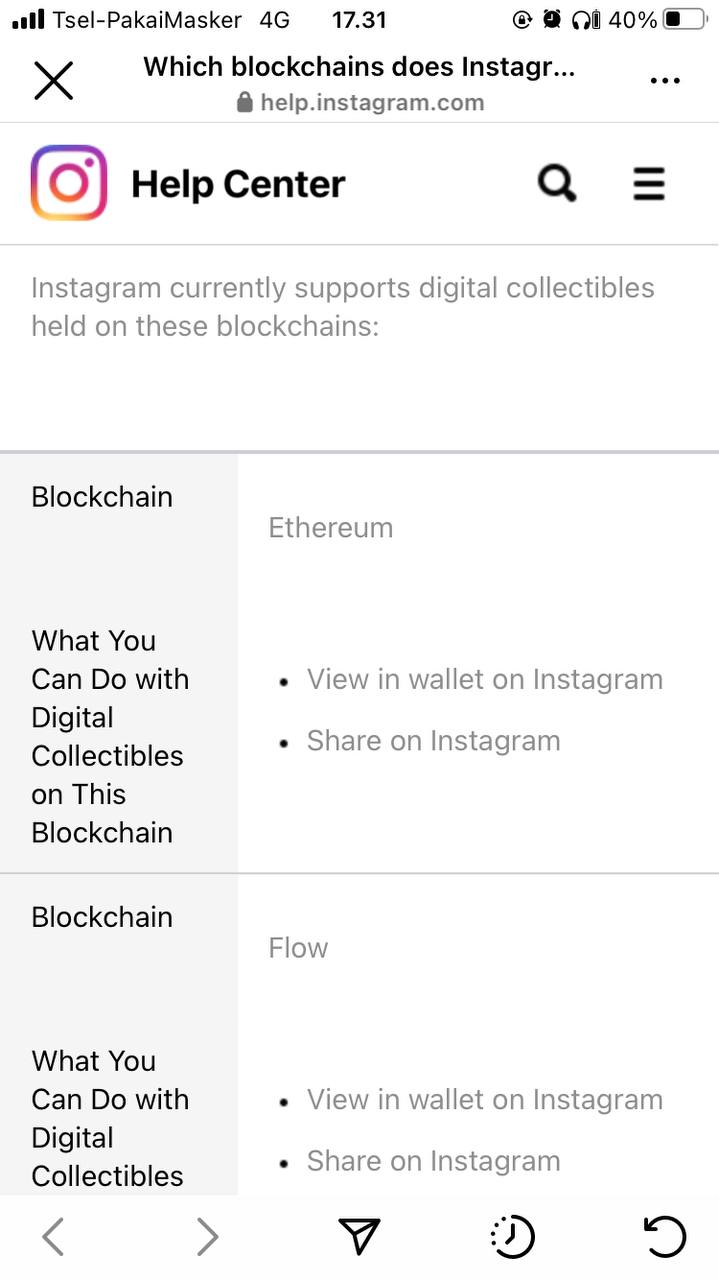Go back to the previous page
Viewport: 719px width, 1280px height.
(x=53, y=1238)
